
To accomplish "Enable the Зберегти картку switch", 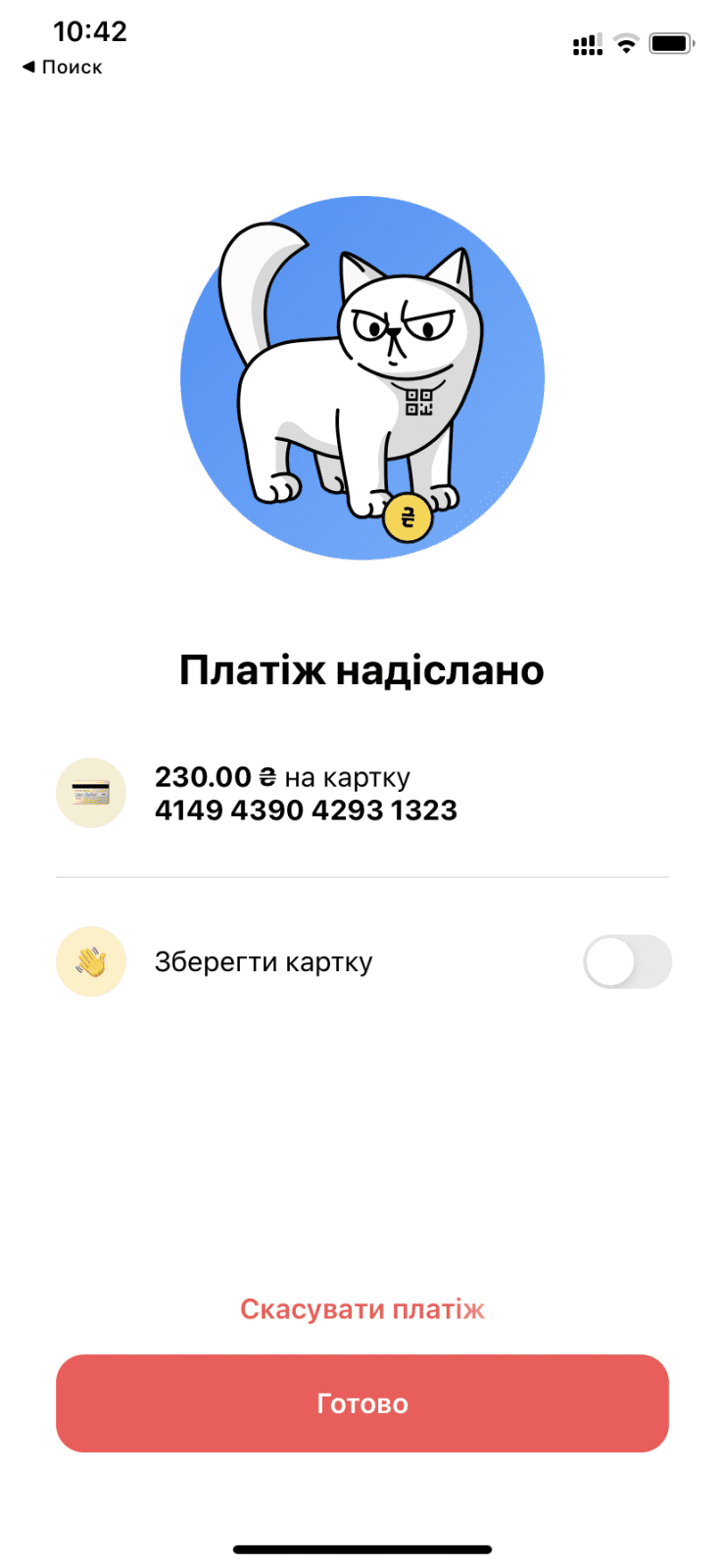I will click(627, 961).
